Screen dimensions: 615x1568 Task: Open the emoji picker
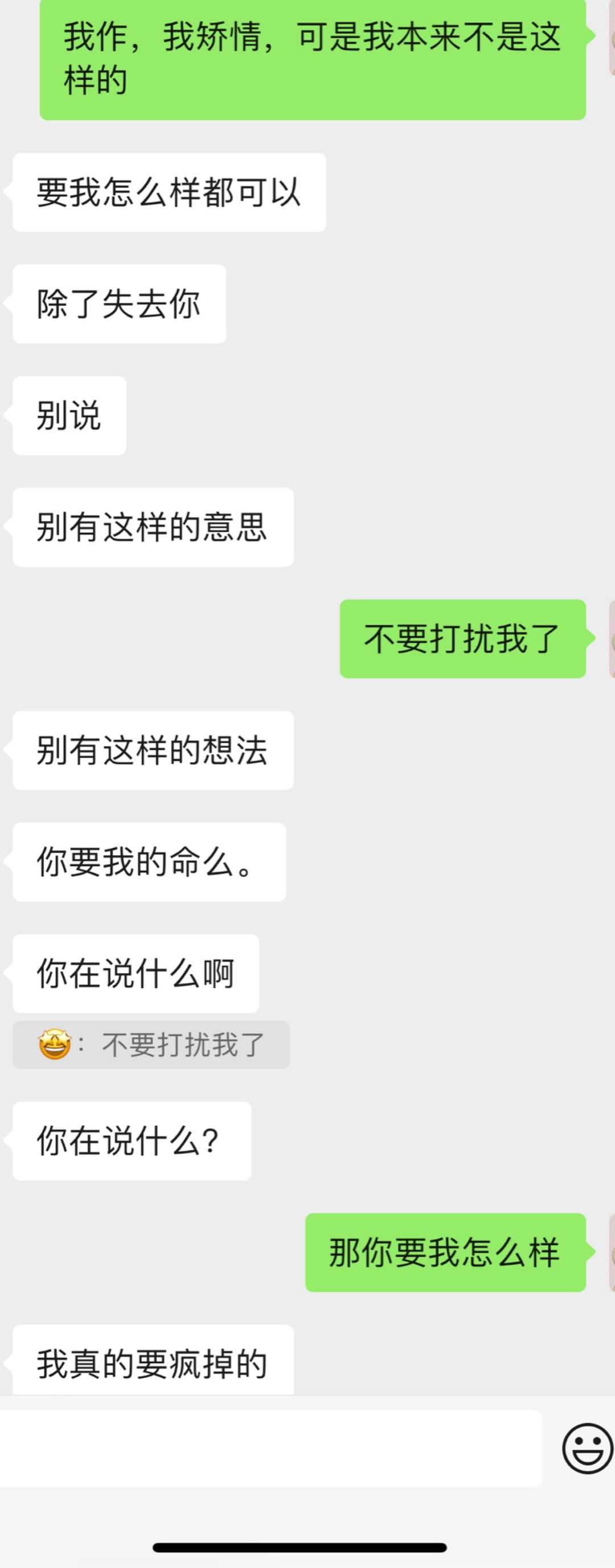point(587,1448)
